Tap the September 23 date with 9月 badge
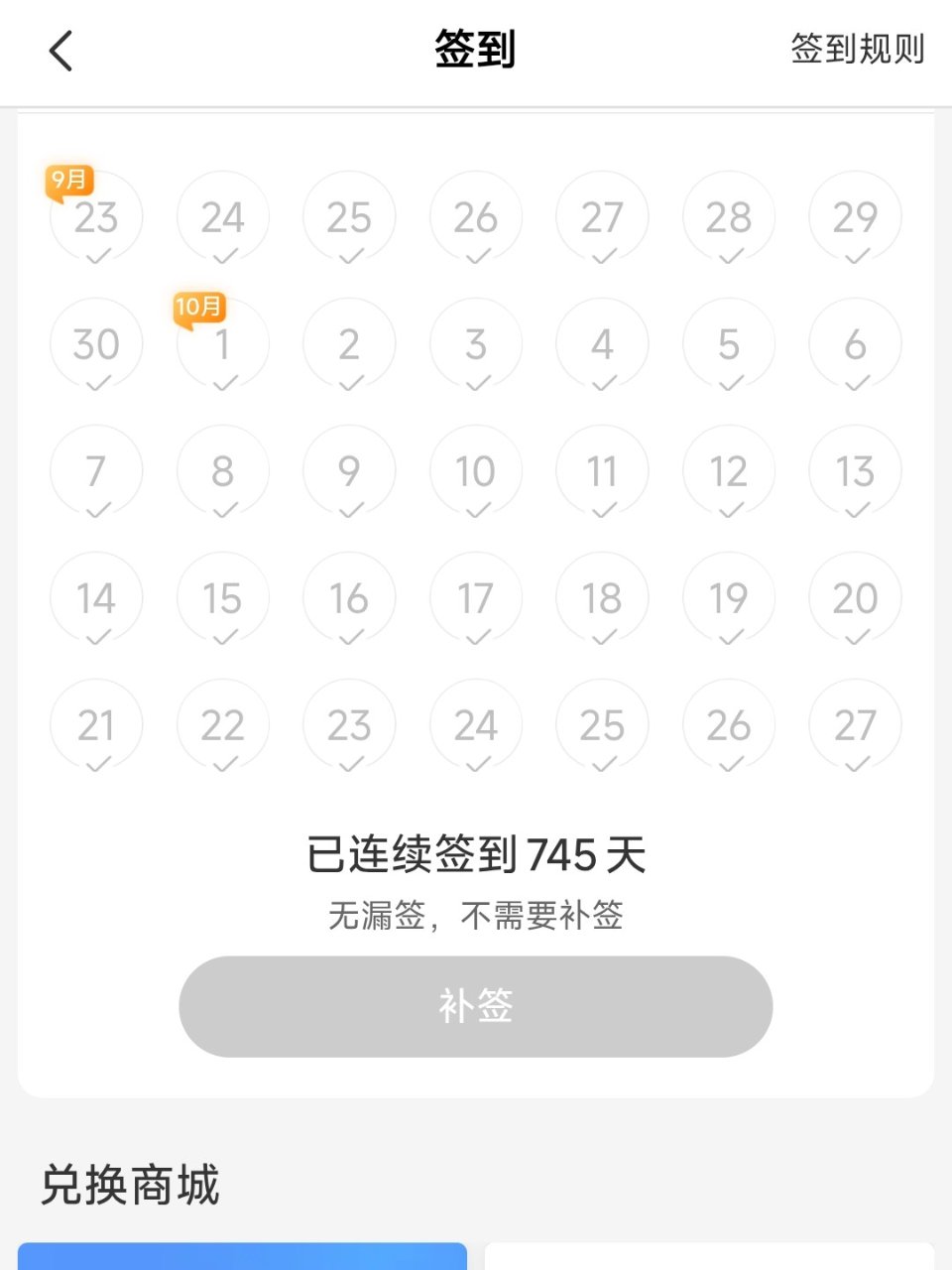 click(x=96, y=216)
